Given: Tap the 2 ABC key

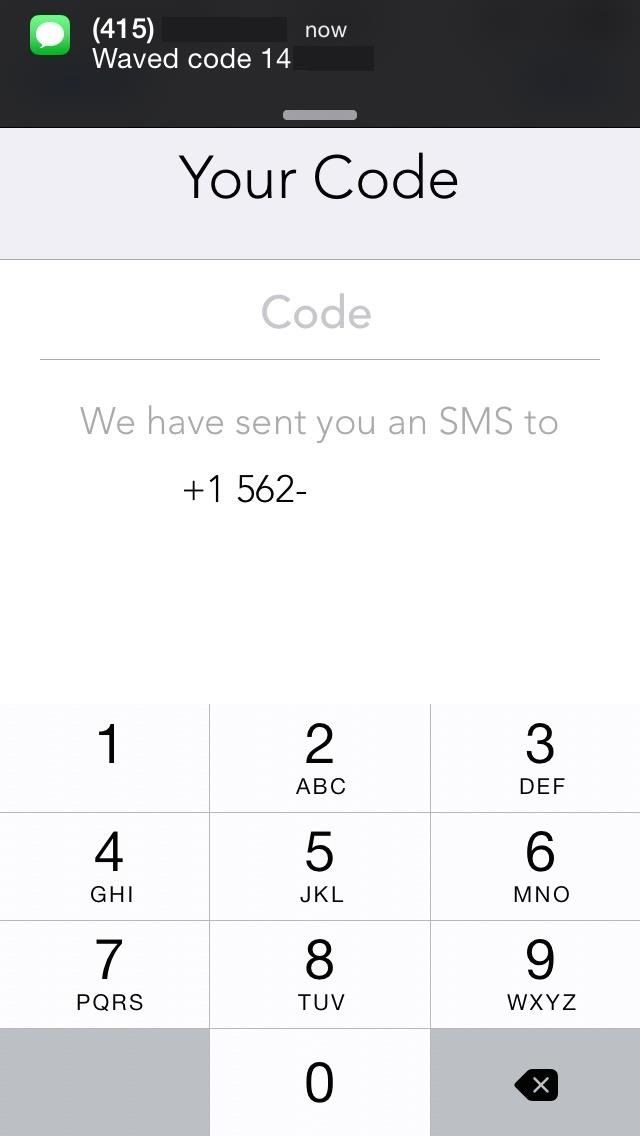Looking at the screenshot, I should (x=320, y=757).
